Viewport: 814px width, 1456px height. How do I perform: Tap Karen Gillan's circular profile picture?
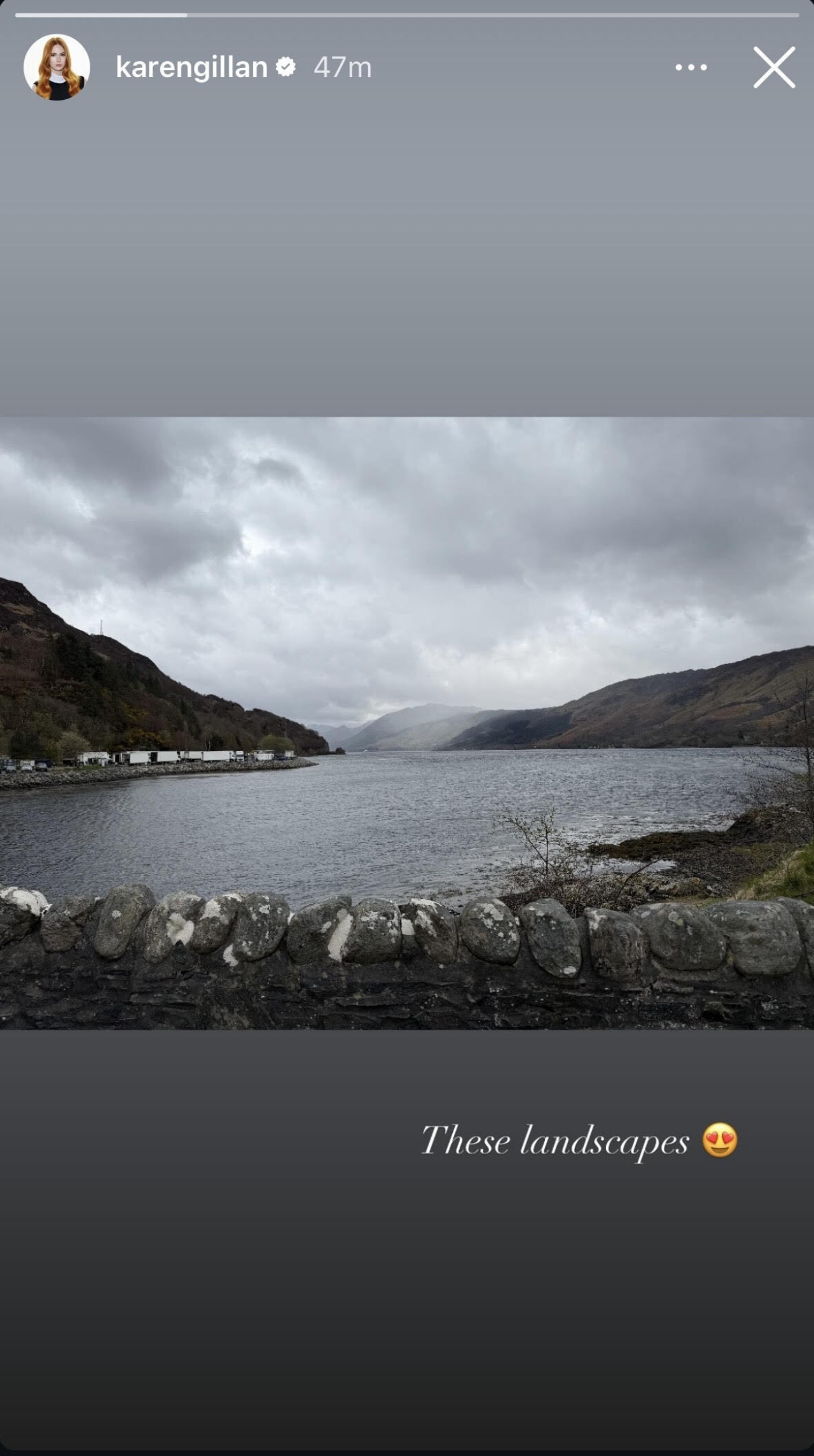(57, 67)
